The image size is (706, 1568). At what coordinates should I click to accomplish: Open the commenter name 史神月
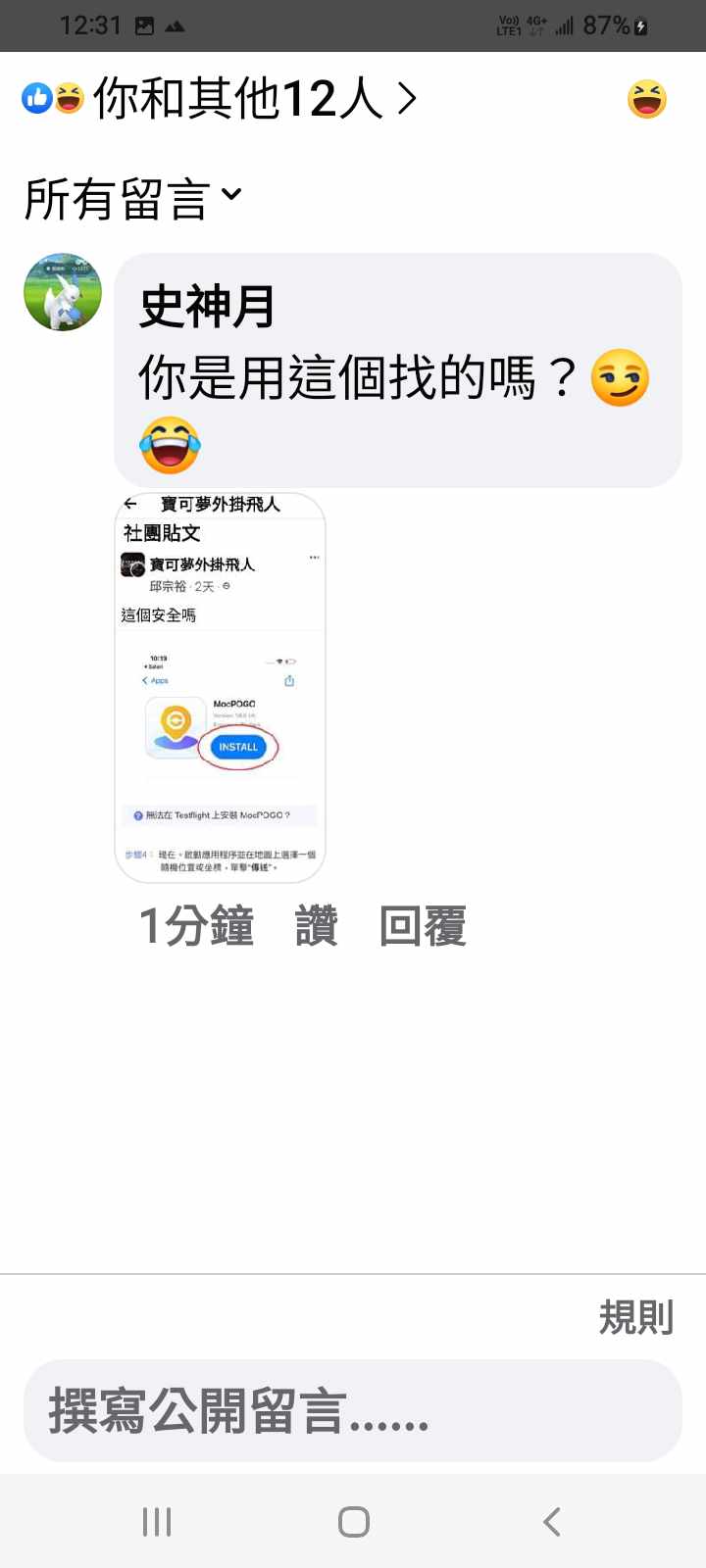coord(207,307)
